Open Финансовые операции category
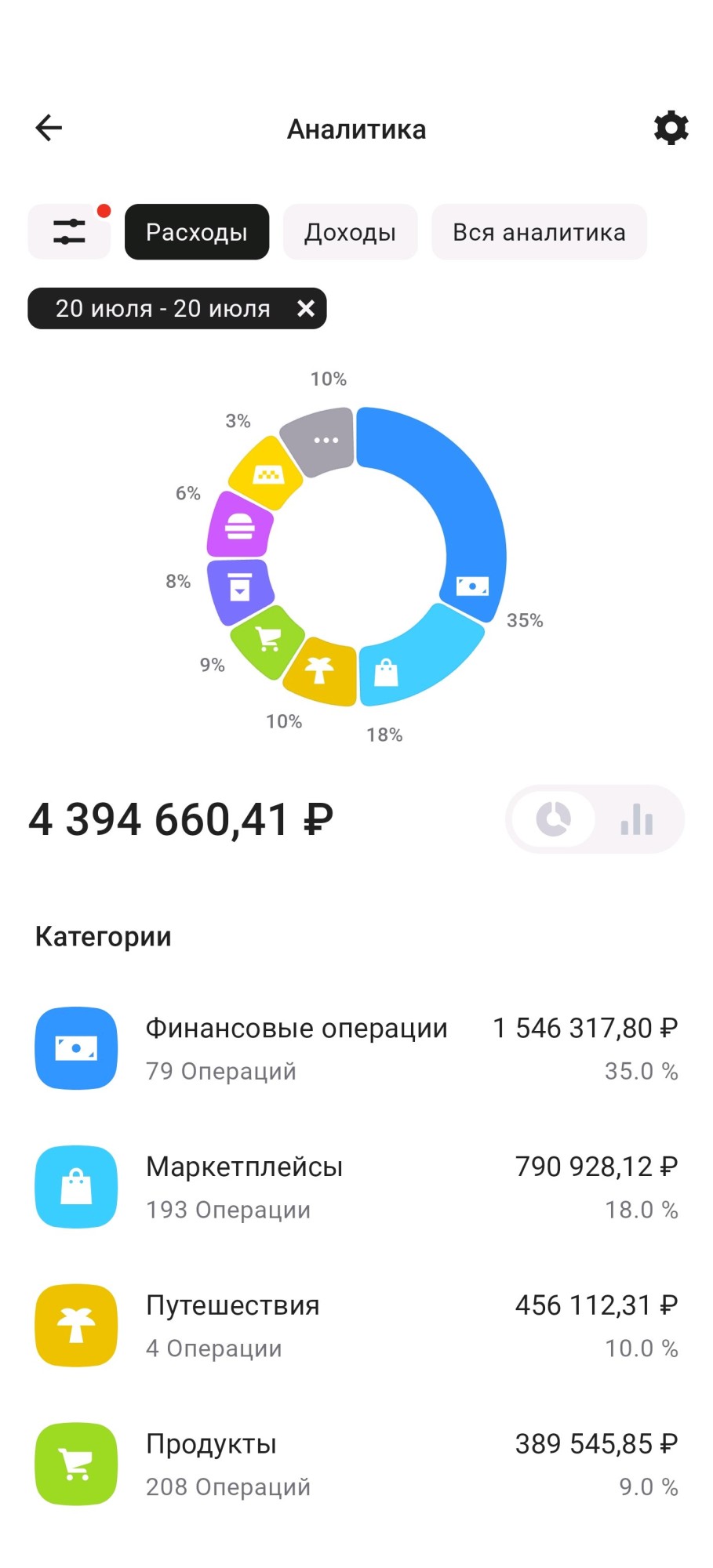 (356, 1048)
